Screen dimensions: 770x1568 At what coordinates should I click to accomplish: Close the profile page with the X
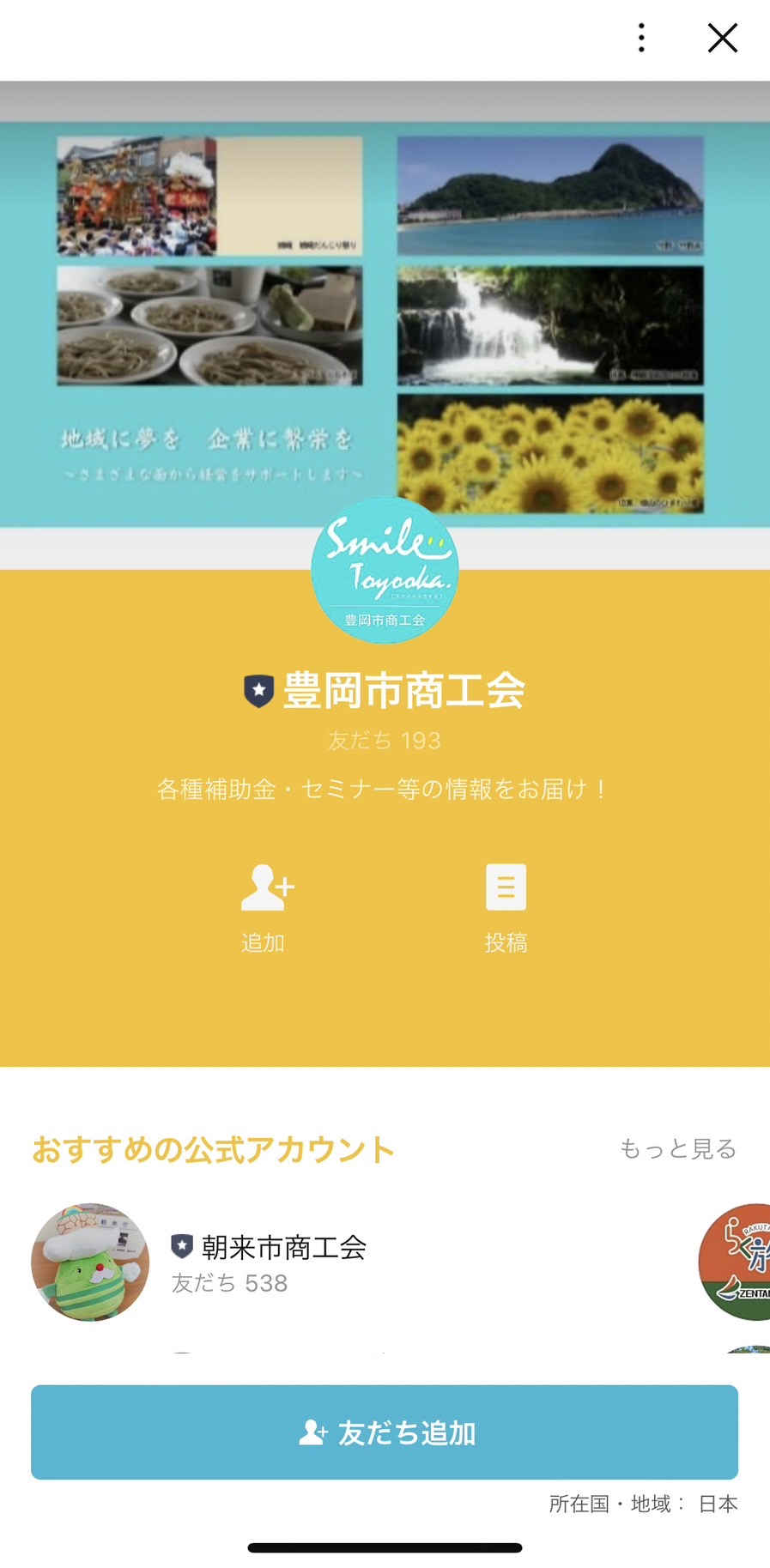tap(722, 38)
